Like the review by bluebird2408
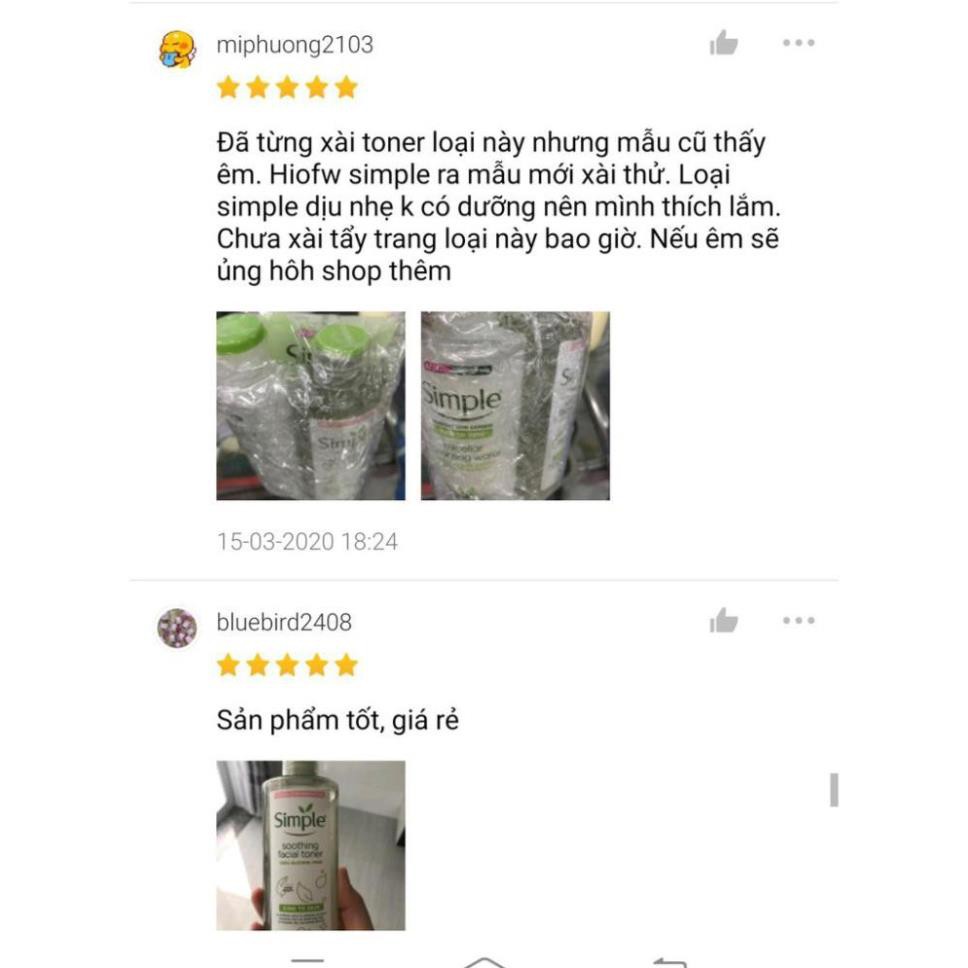 tap(723, 621)
